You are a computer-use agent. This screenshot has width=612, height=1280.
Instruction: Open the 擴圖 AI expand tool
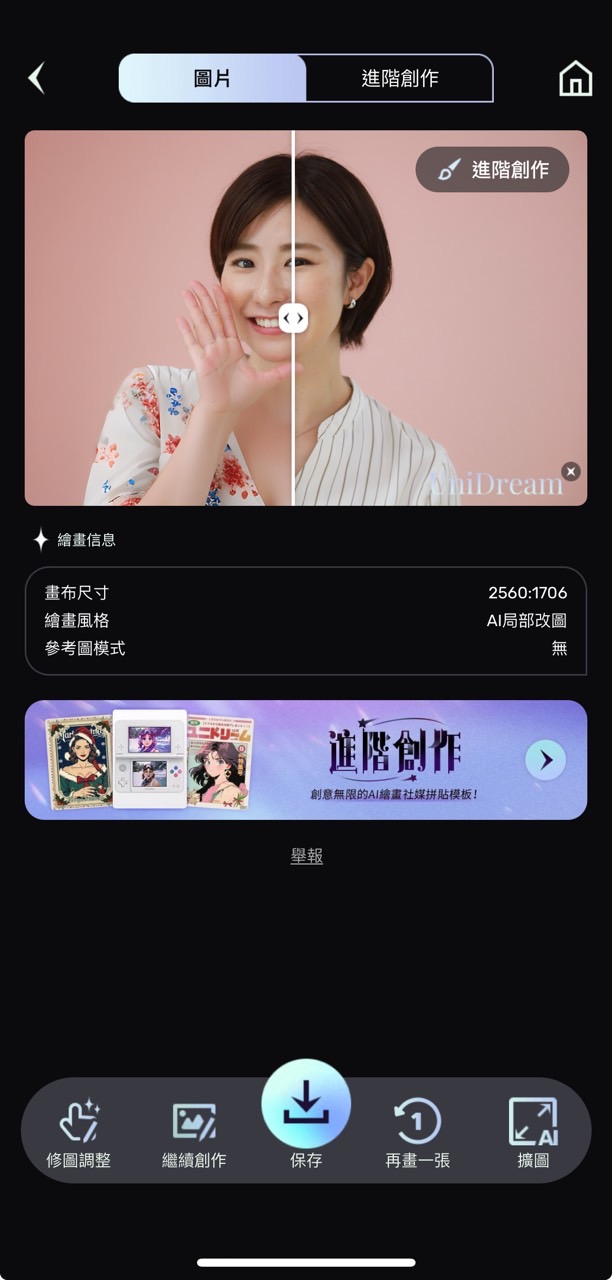tap(533, 1132)
